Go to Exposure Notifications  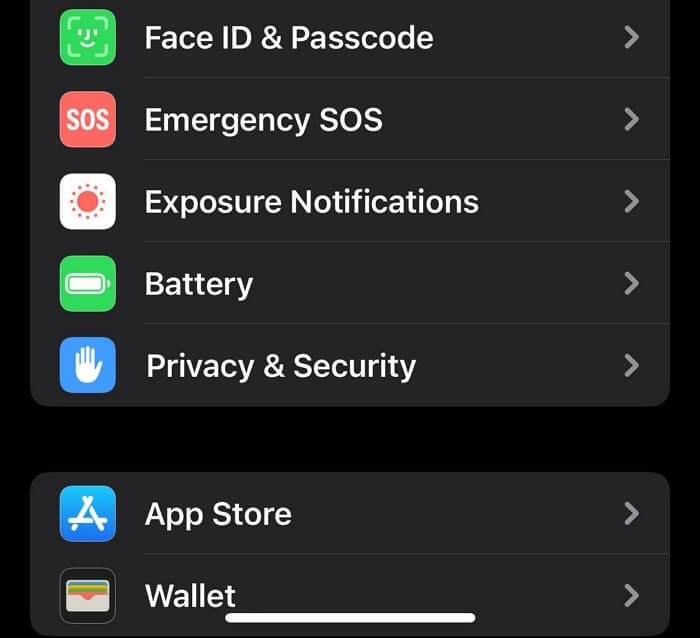[x=311, y=202]
